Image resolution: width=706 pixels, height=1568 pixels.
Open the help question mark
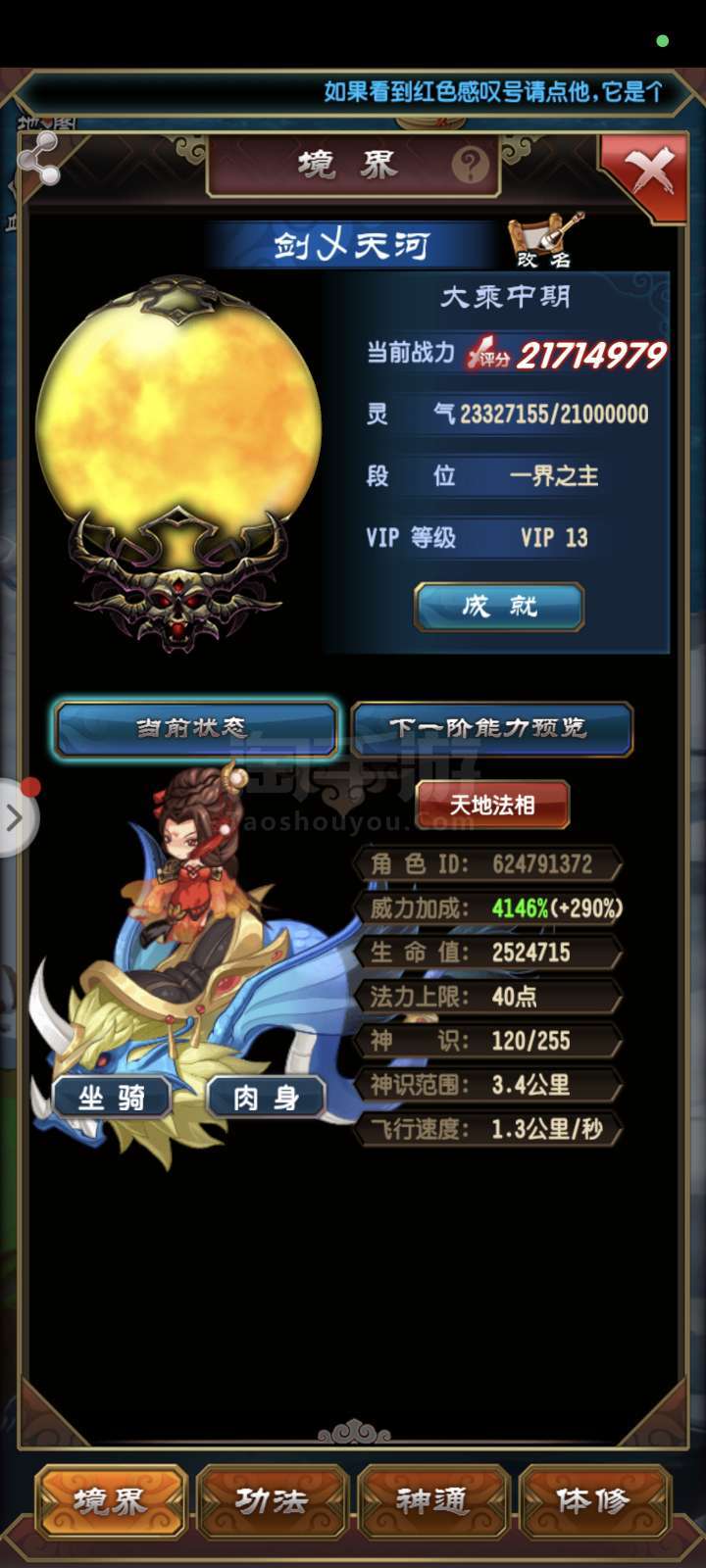click(x=471, y=165)
